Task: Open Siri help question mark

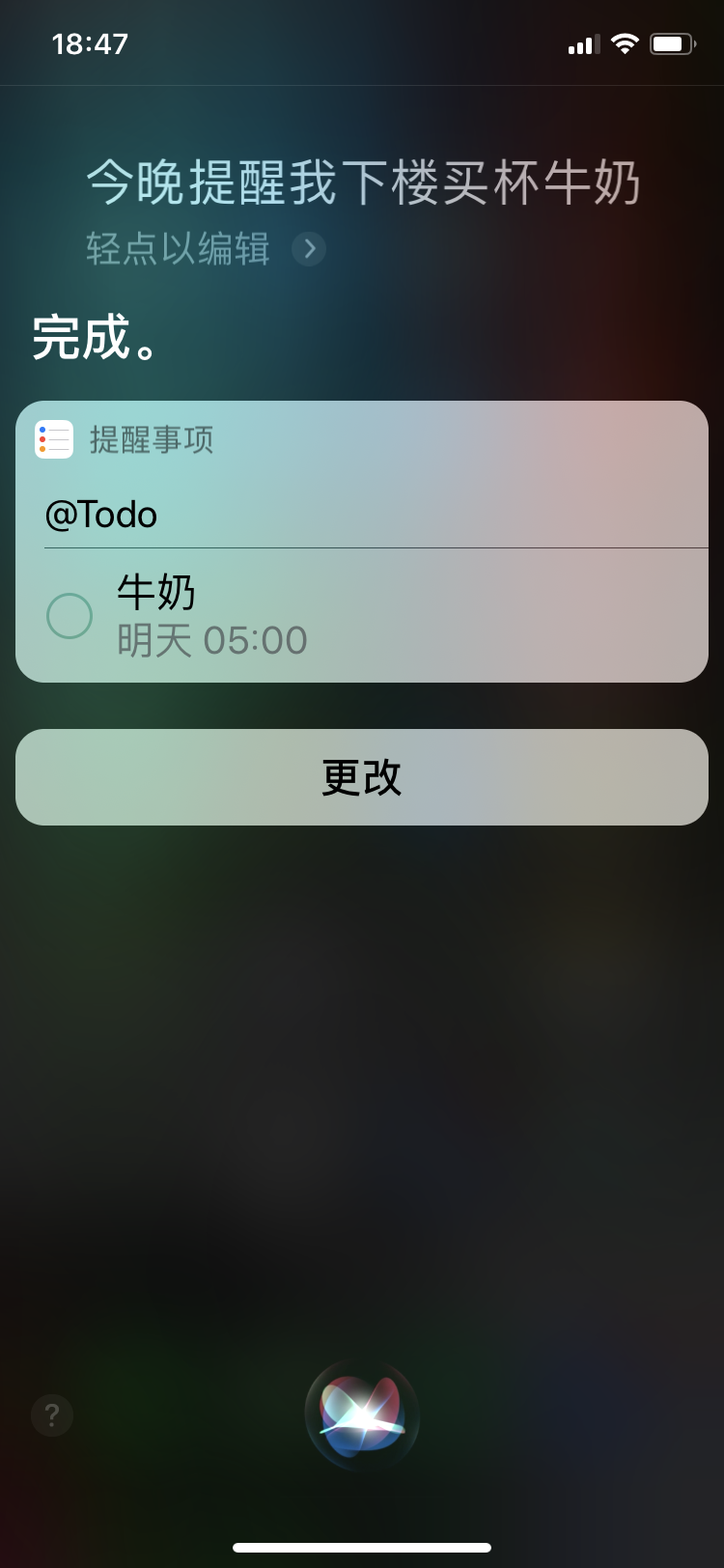Action: [52, 1415]
